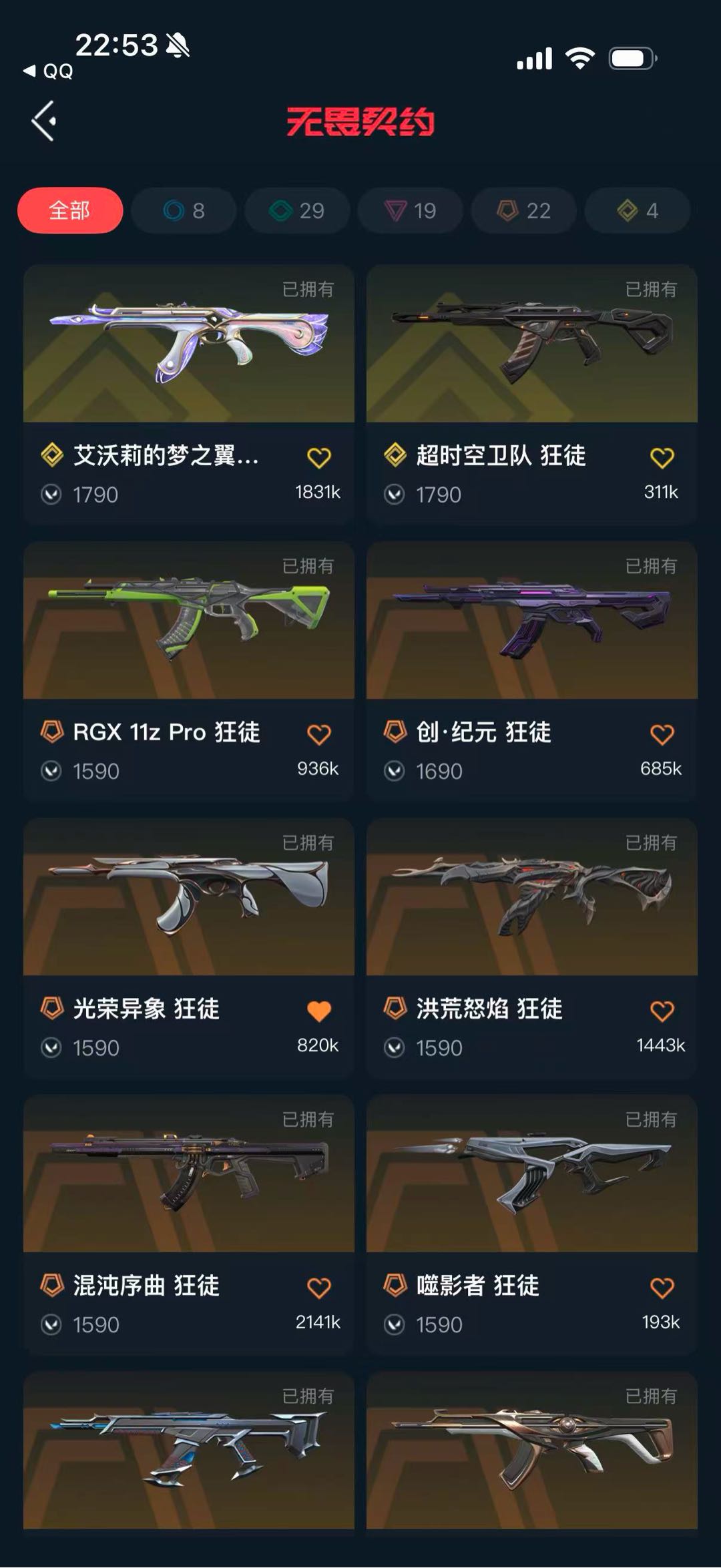Filter by the blue tier showing 8
Screen dimensions: 721x1568
pyautogui.click(x=184, y=211)
